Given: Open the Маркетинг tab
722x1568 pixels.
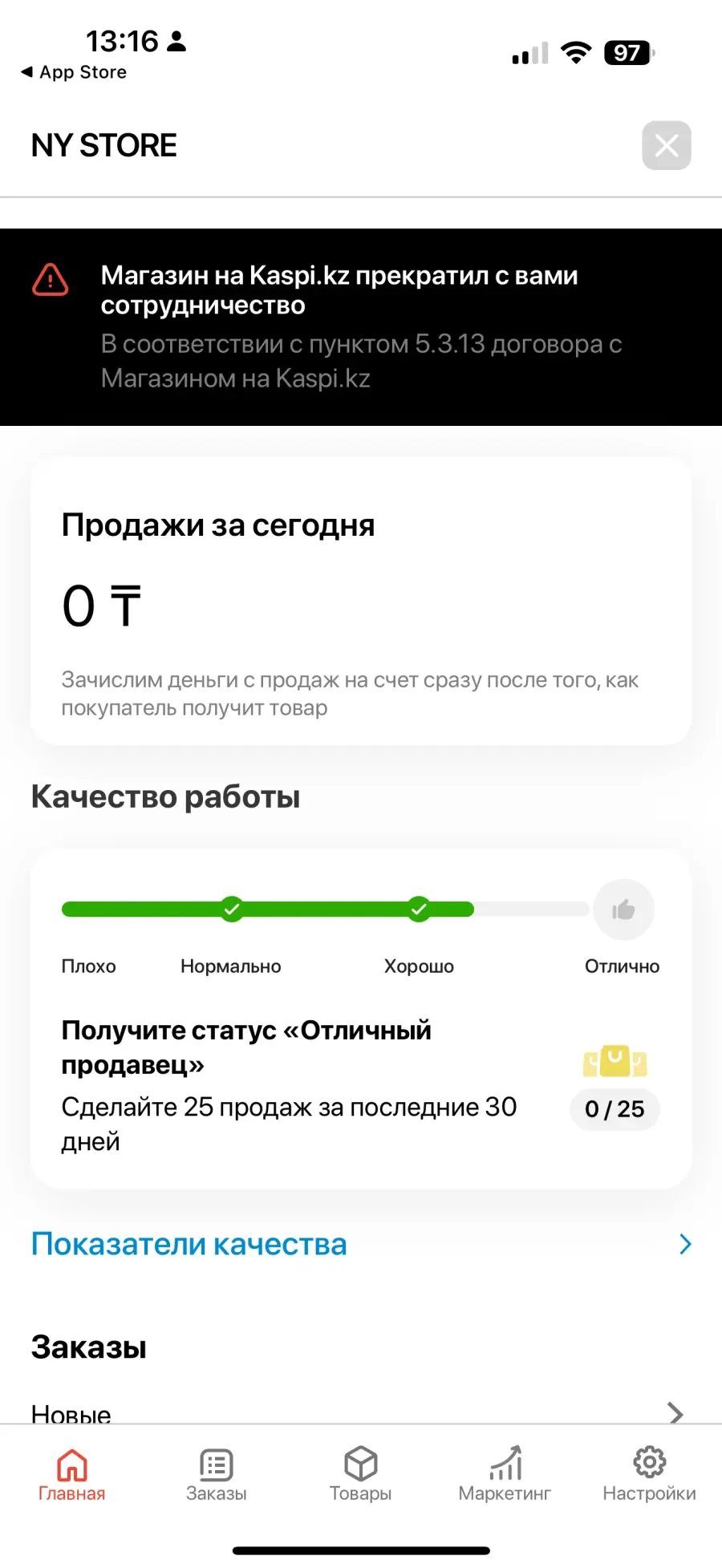Looking at the screenshot, I should [505, 1474].
